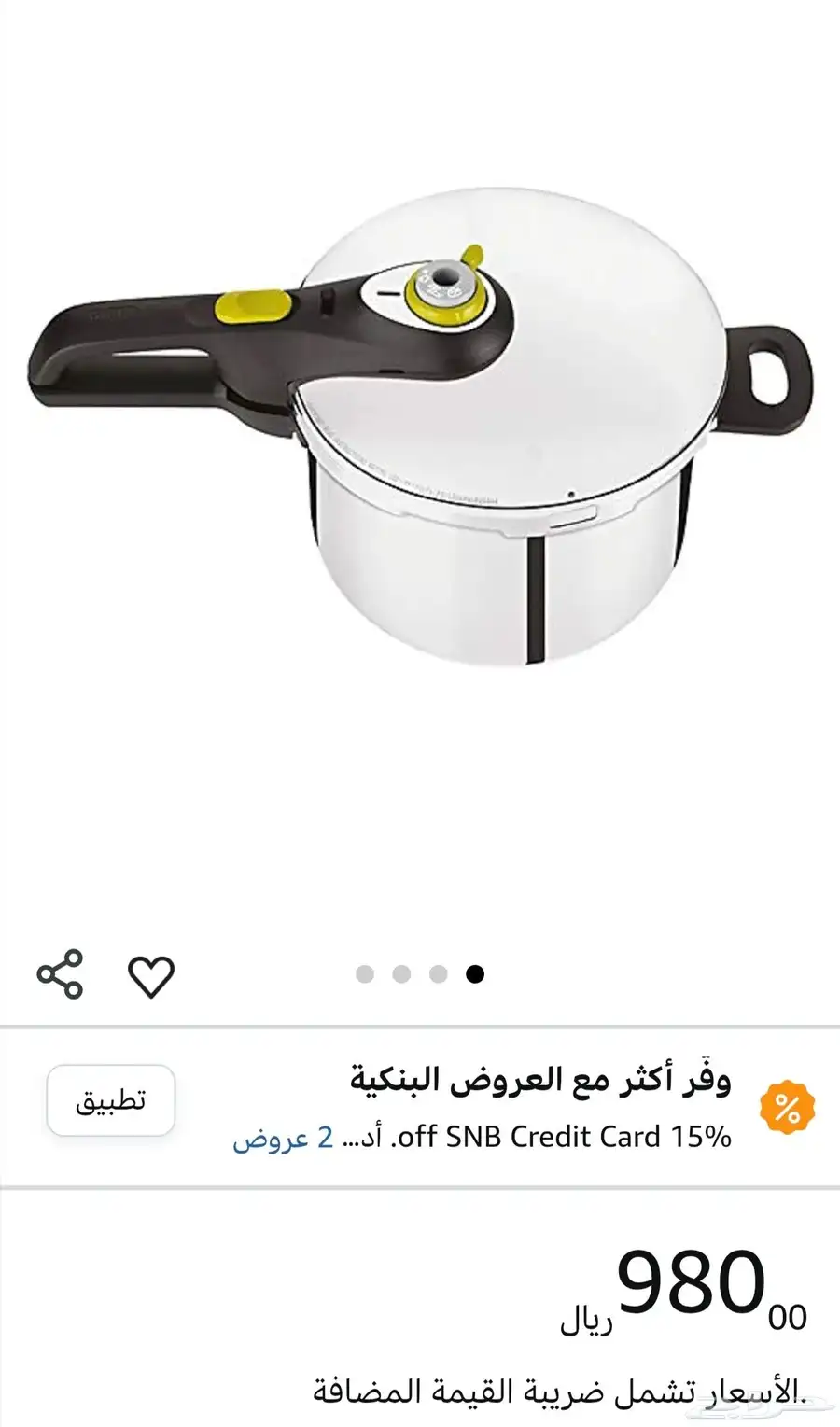Share this pressure cooker product

(60, 974)
